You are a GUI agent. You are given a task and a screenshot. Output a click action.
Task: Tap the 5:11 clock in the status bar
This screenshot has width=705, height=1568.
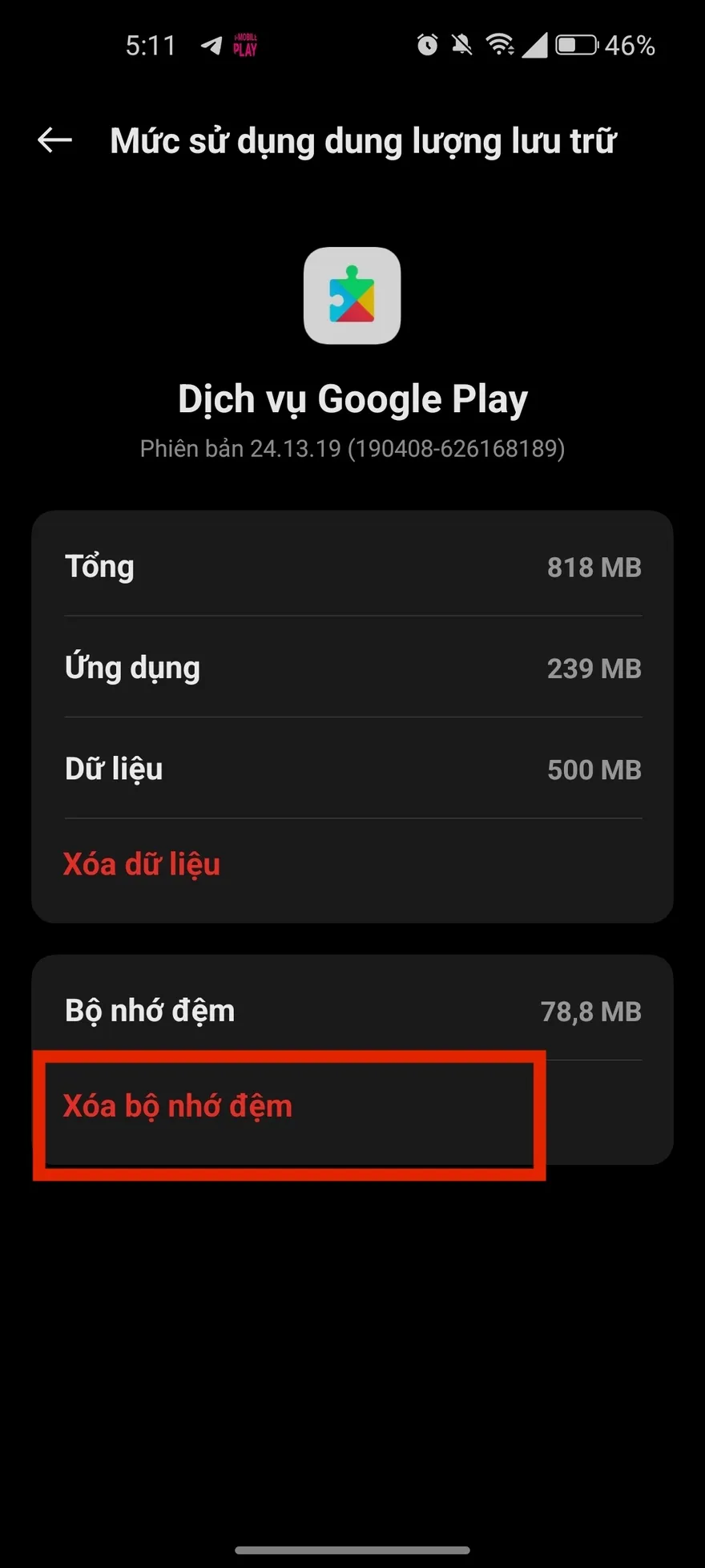pyautogui.click(x=151, y=46)
